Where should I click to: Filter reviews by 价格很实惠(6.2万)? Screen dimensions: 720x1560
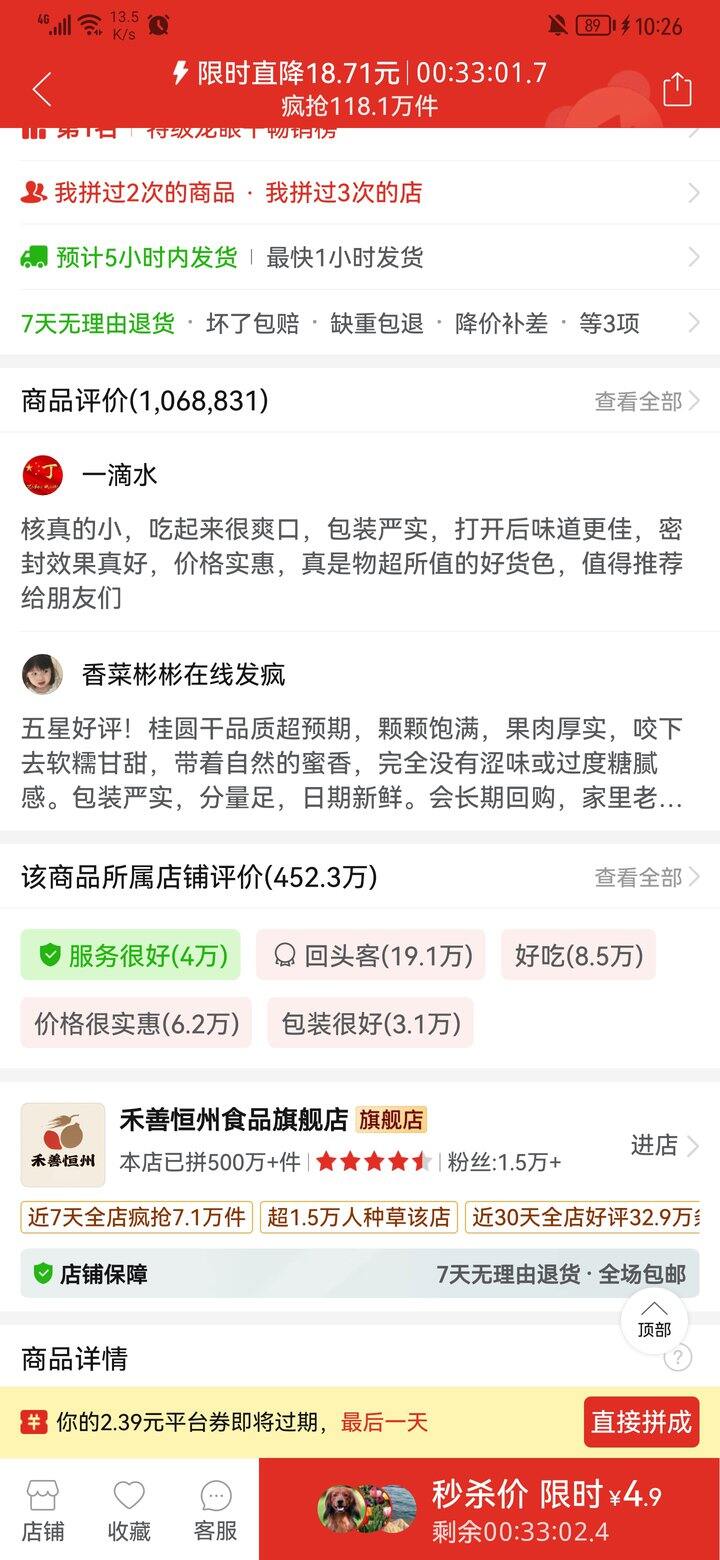tap(136, 1023)
